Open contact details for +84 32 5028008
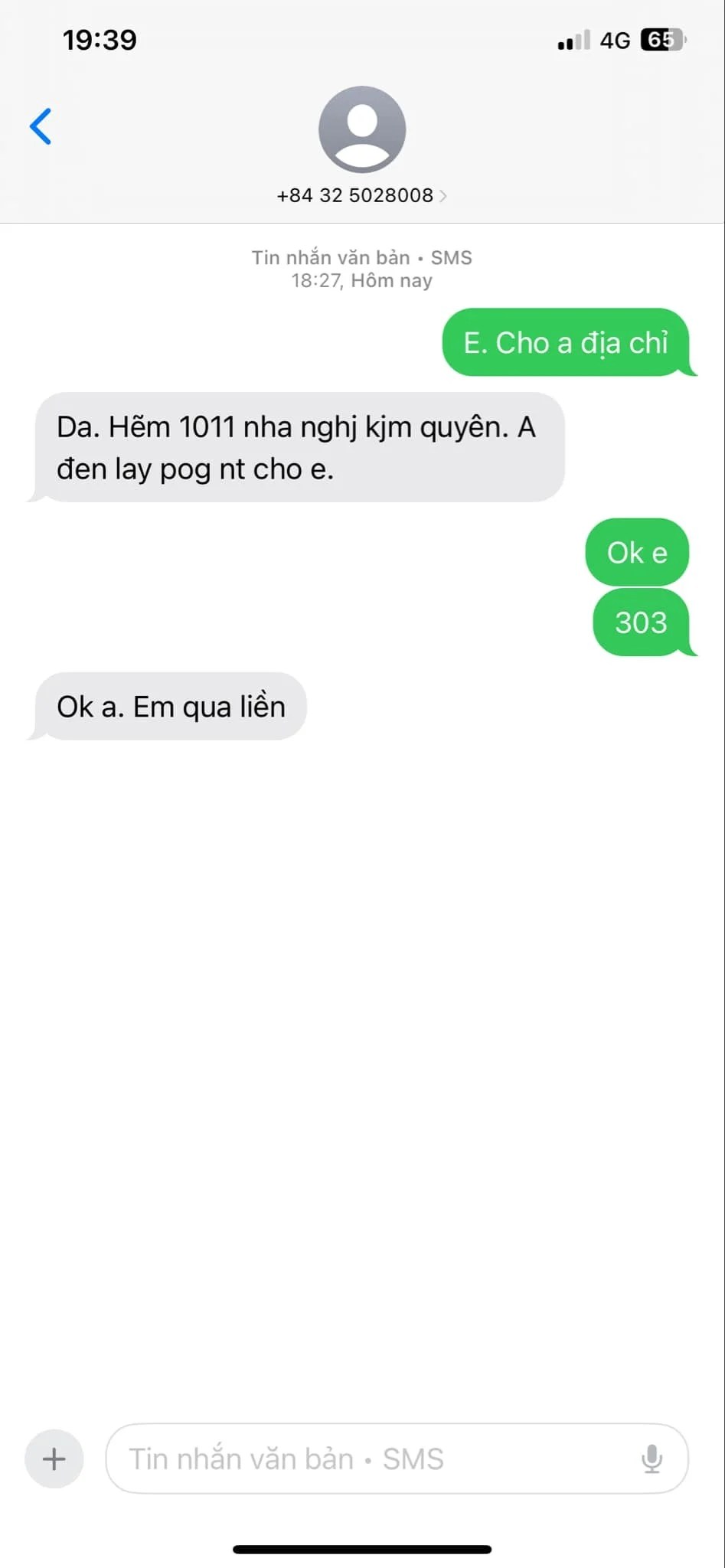Screen dimensions: 725x1568 [361, 195]
